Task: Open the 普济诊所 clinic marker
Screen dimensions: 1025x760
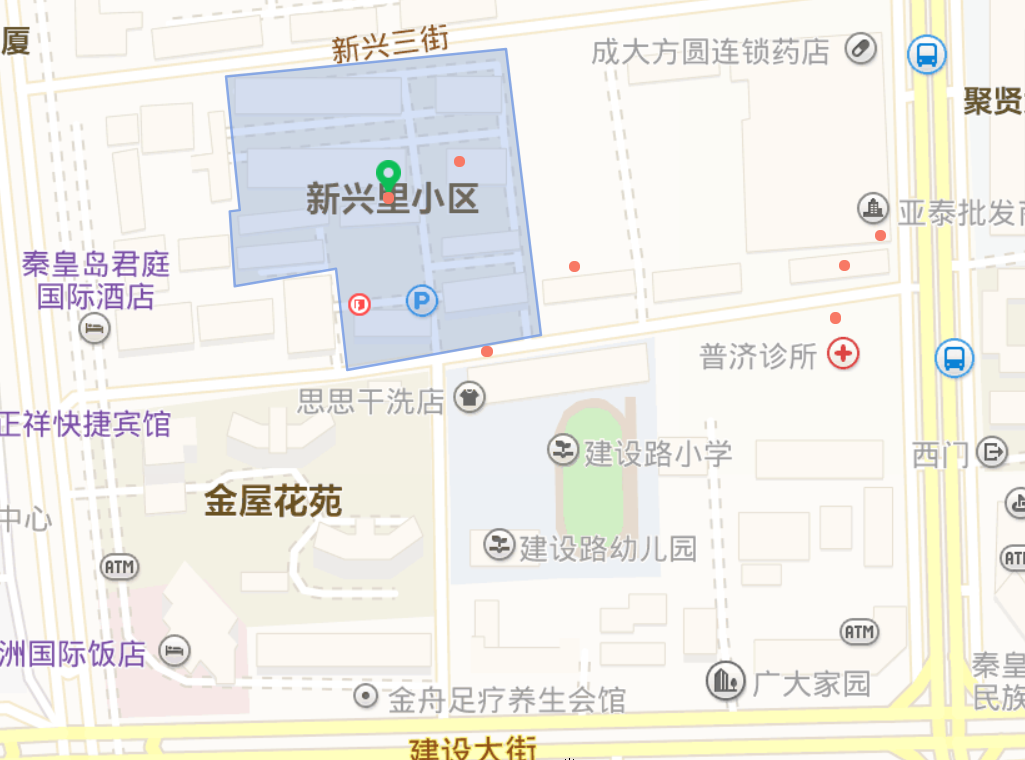Action: pyautogui.click(x=844, y=354)
